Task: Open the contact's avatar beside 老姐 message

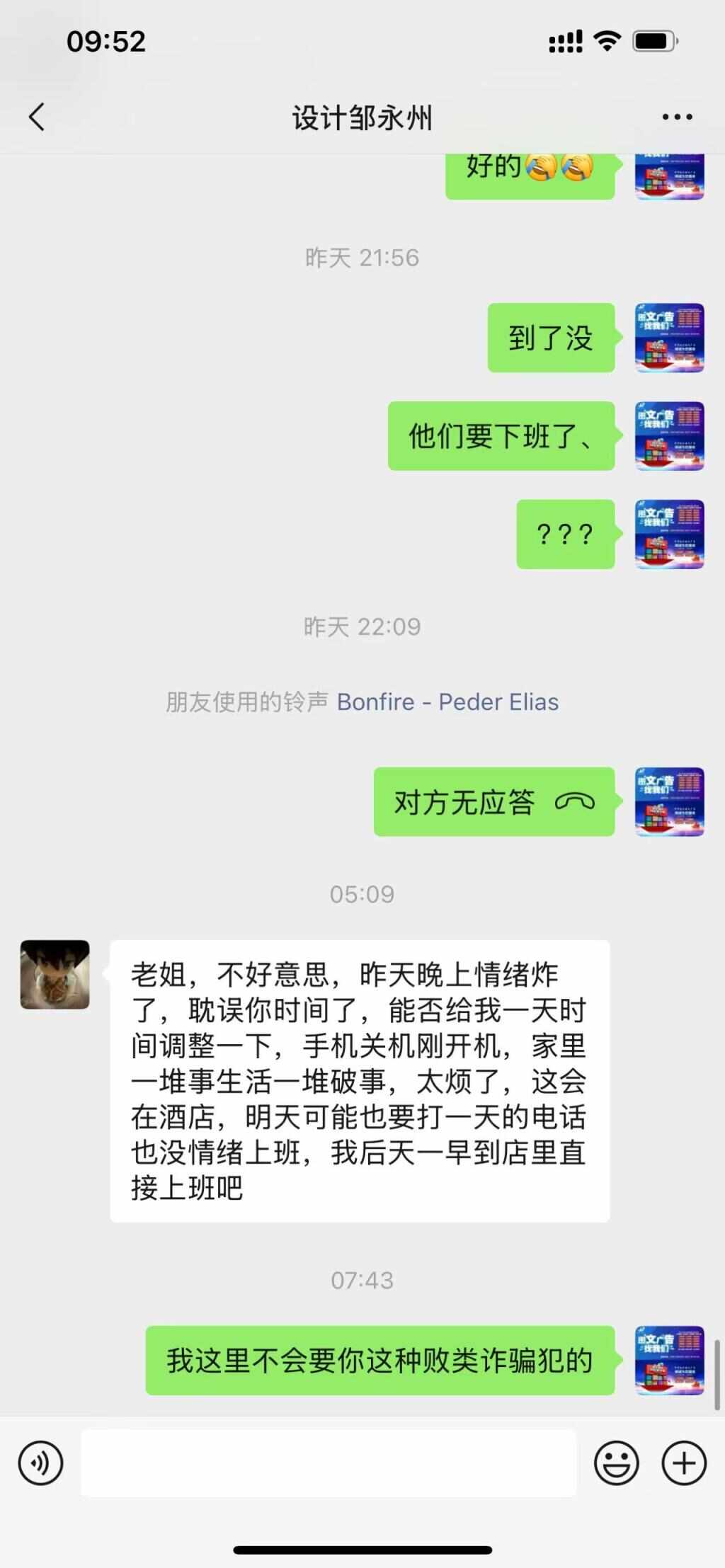Action: click(x=55, y=974)
